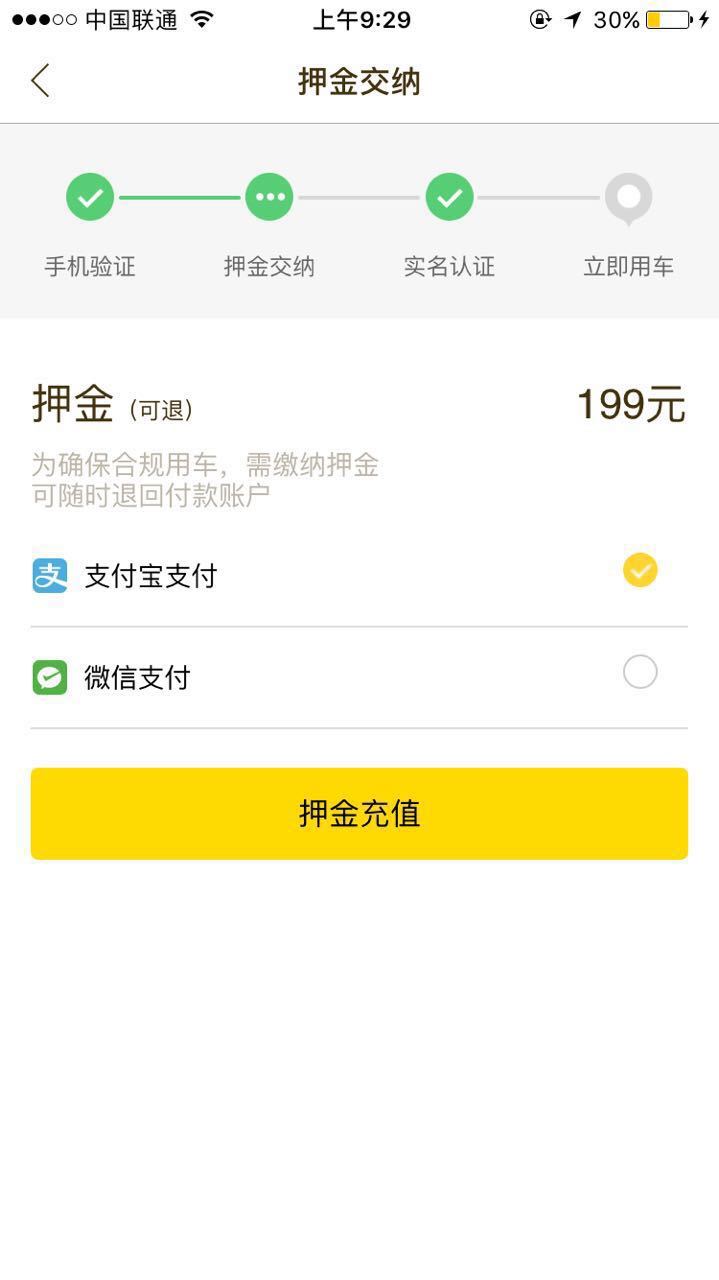Select 支付宝支付 as payment method

(359, 576)
